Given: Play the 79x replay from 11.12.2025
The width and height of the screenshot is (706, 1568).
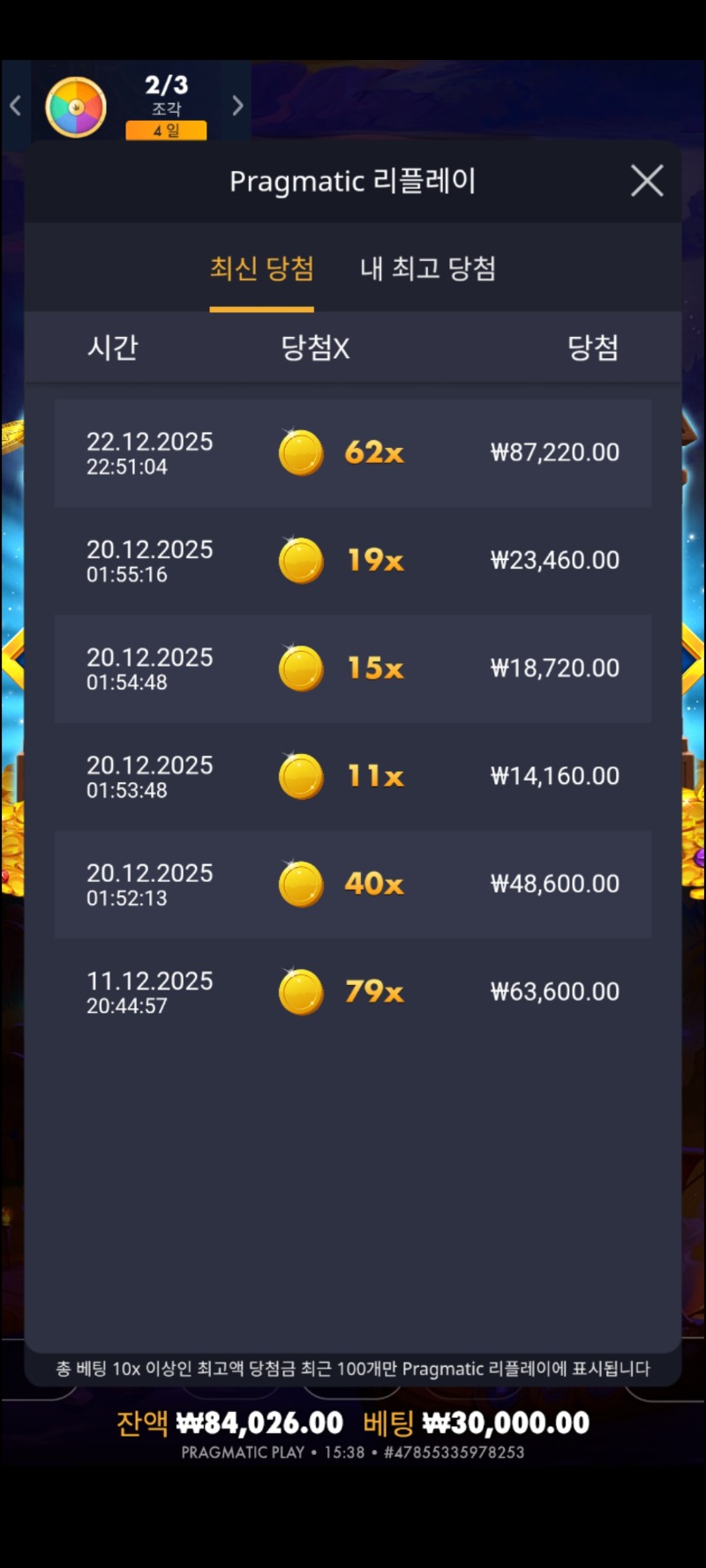Looking at the screenshot, I should (353, 991).
